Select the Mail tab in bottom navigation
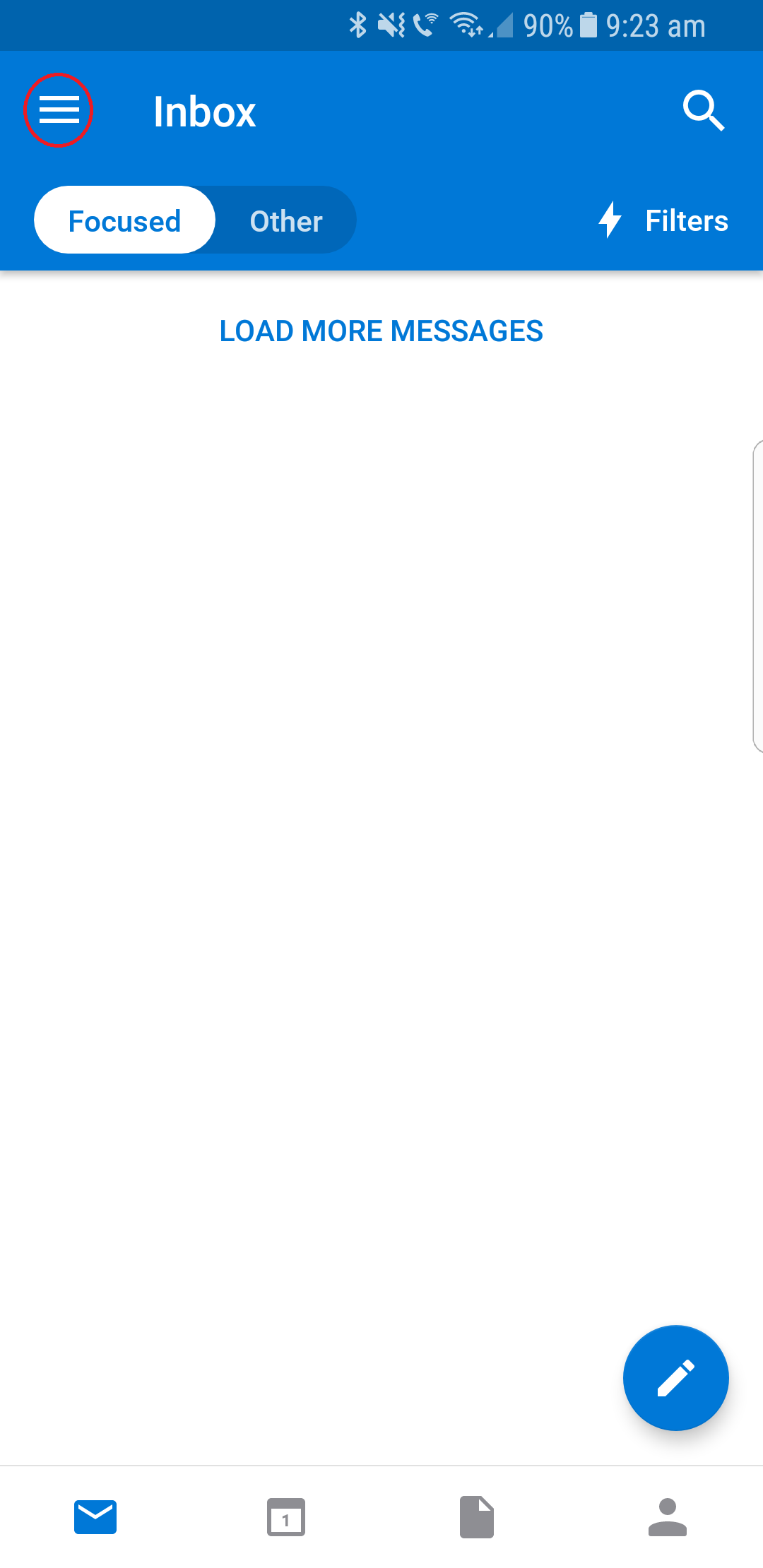This screenshot has height=1568, width=763. tap(95, 1516)
